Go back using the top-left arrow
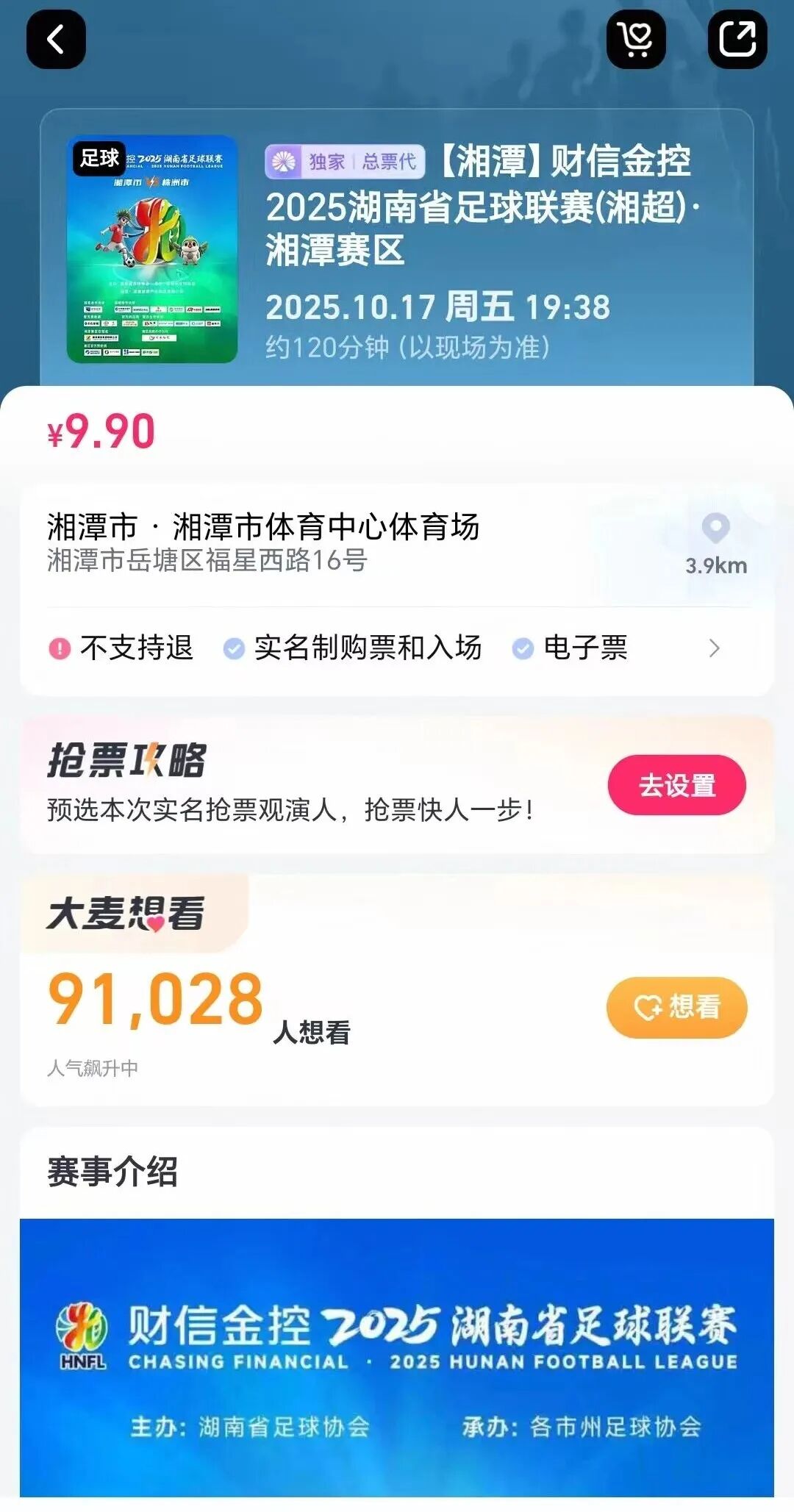 coord(56,40)
